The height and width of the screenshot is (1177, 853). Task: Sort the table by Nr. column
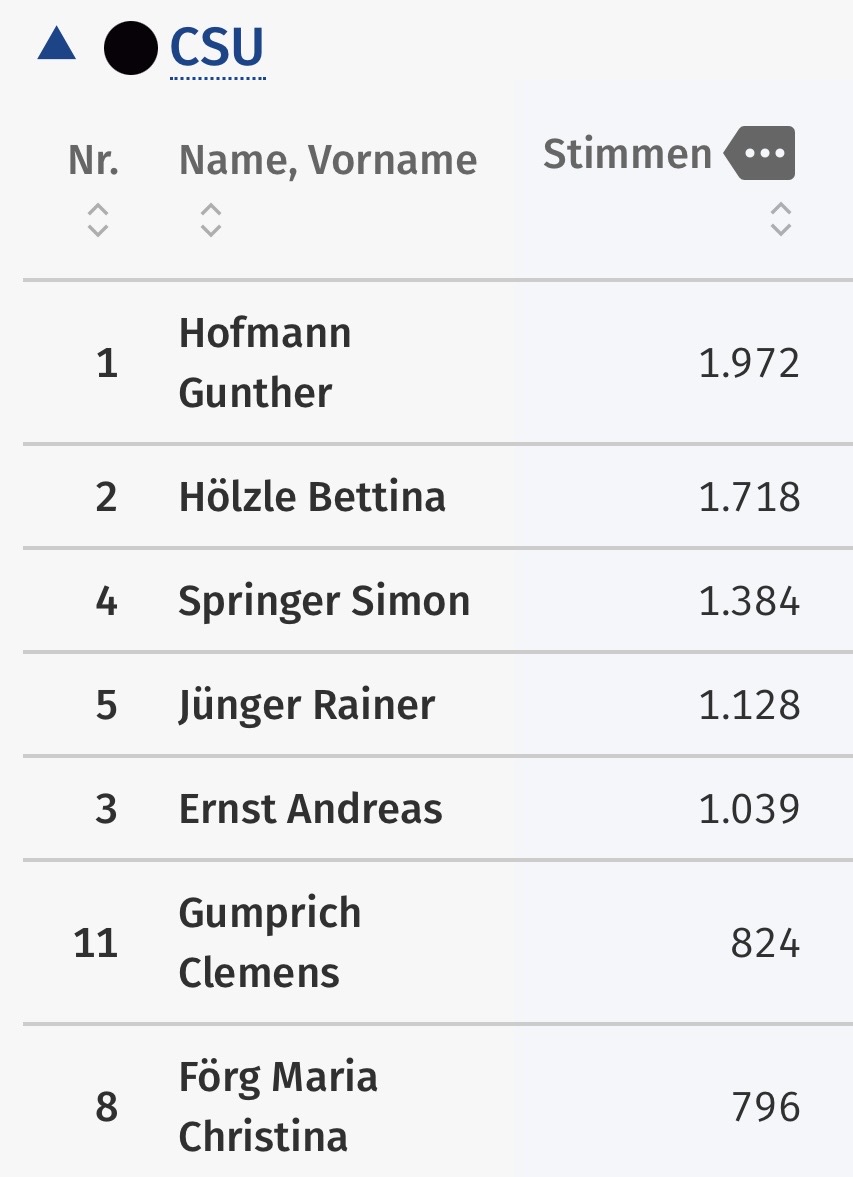pos(97,219)
